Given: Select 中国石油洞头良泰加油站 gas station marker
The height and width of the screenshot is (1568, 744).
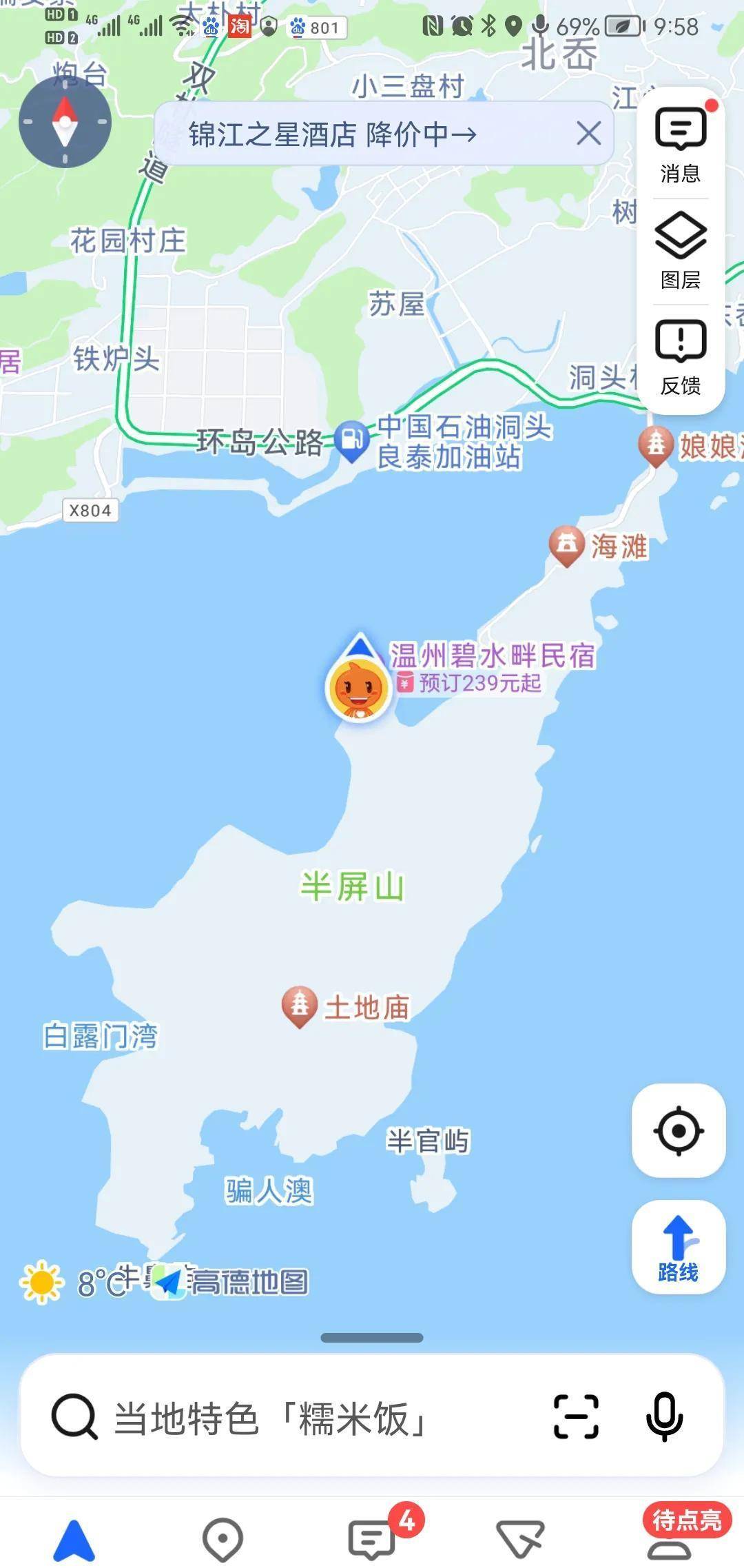Looking at the screenshot, I should (353, 440).
